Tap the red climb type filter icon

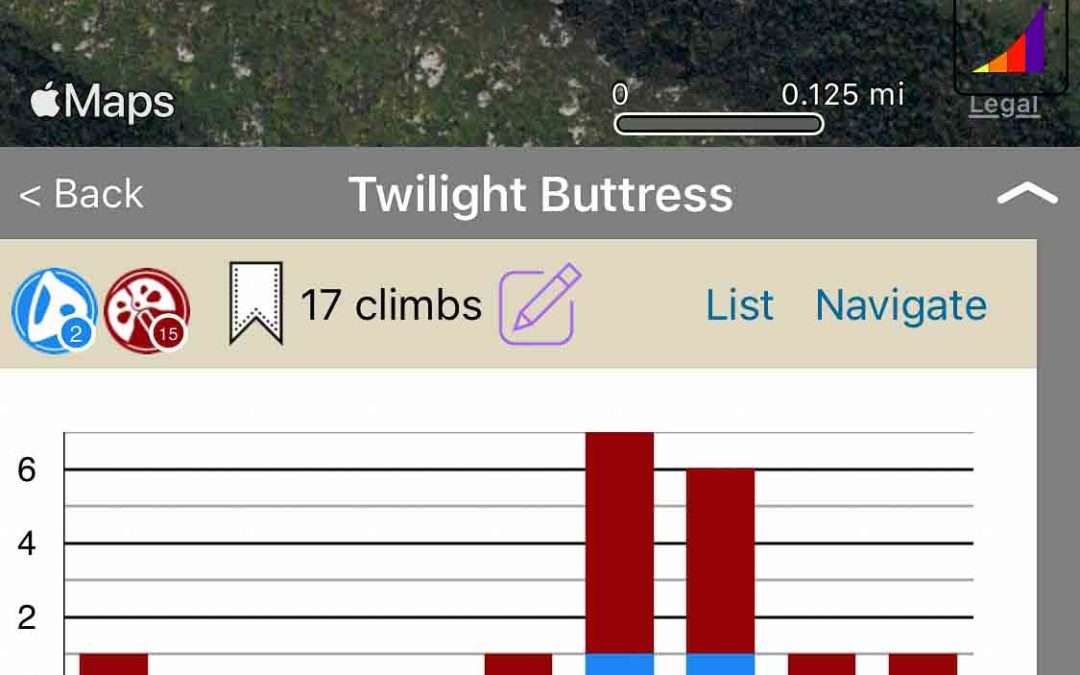[147, 310]
